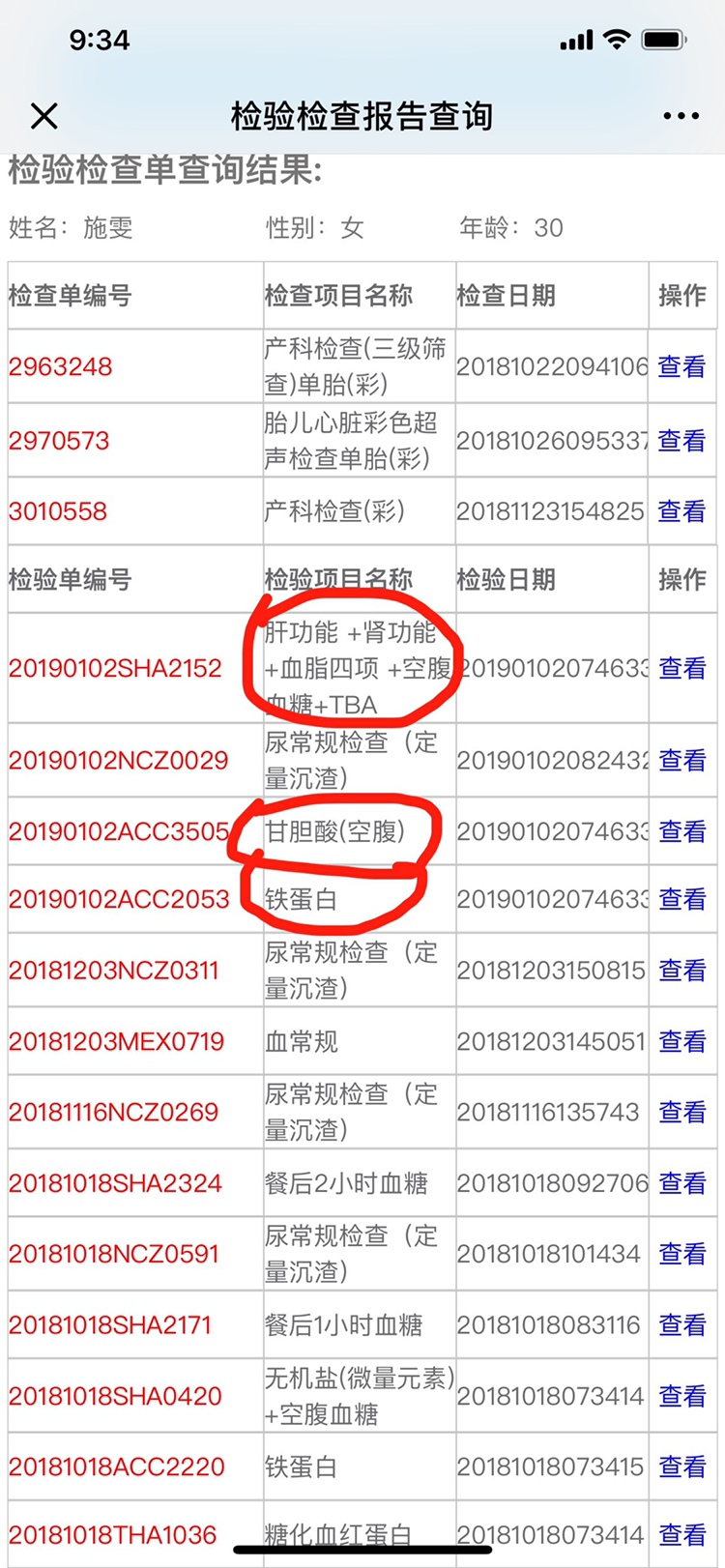Viewport: 725px width, 1568px height.
Task: Open 查看 for test 20190102NCZ0029
Action: [x=681, y=760]
